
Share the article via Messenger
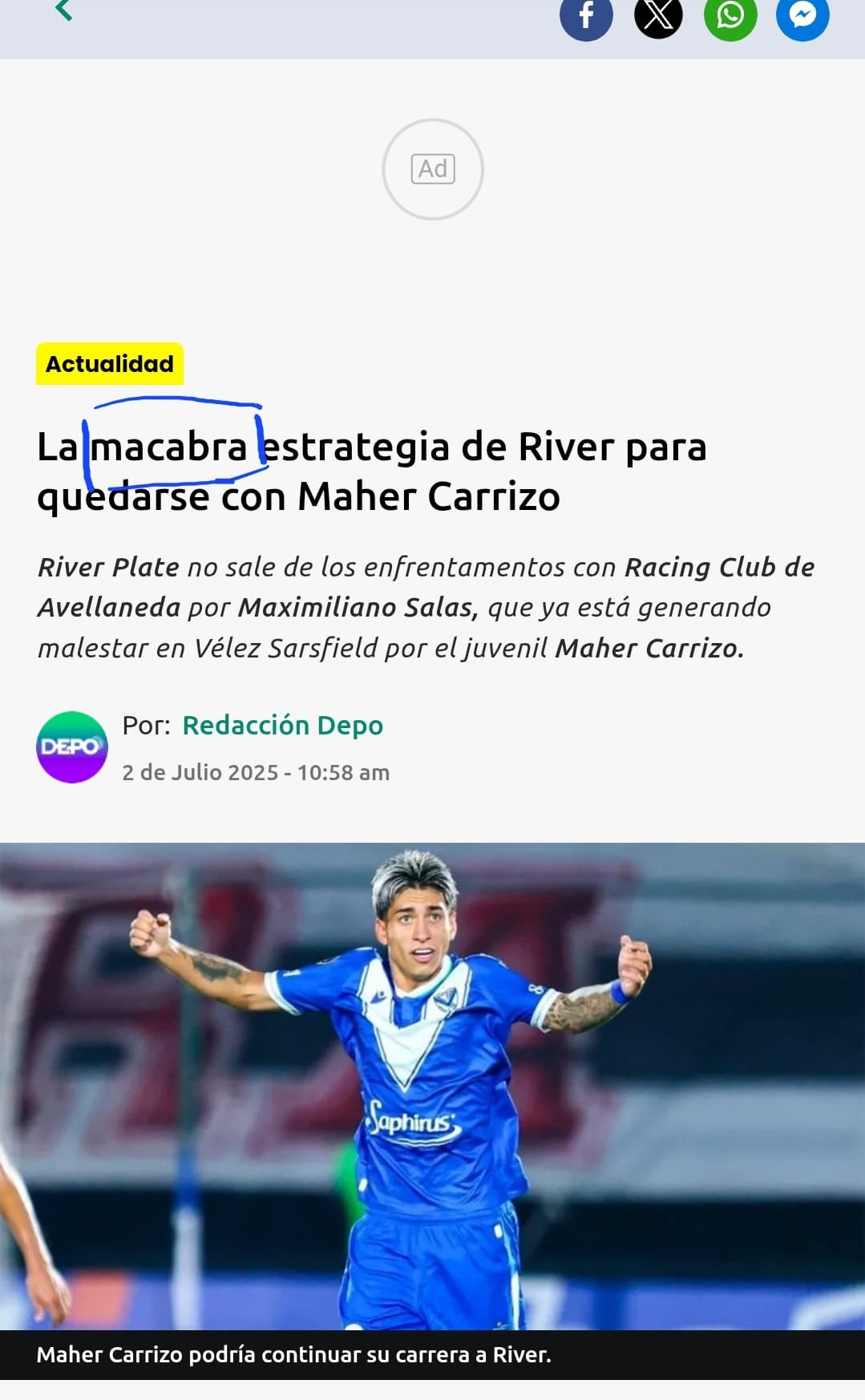point(802,14)
